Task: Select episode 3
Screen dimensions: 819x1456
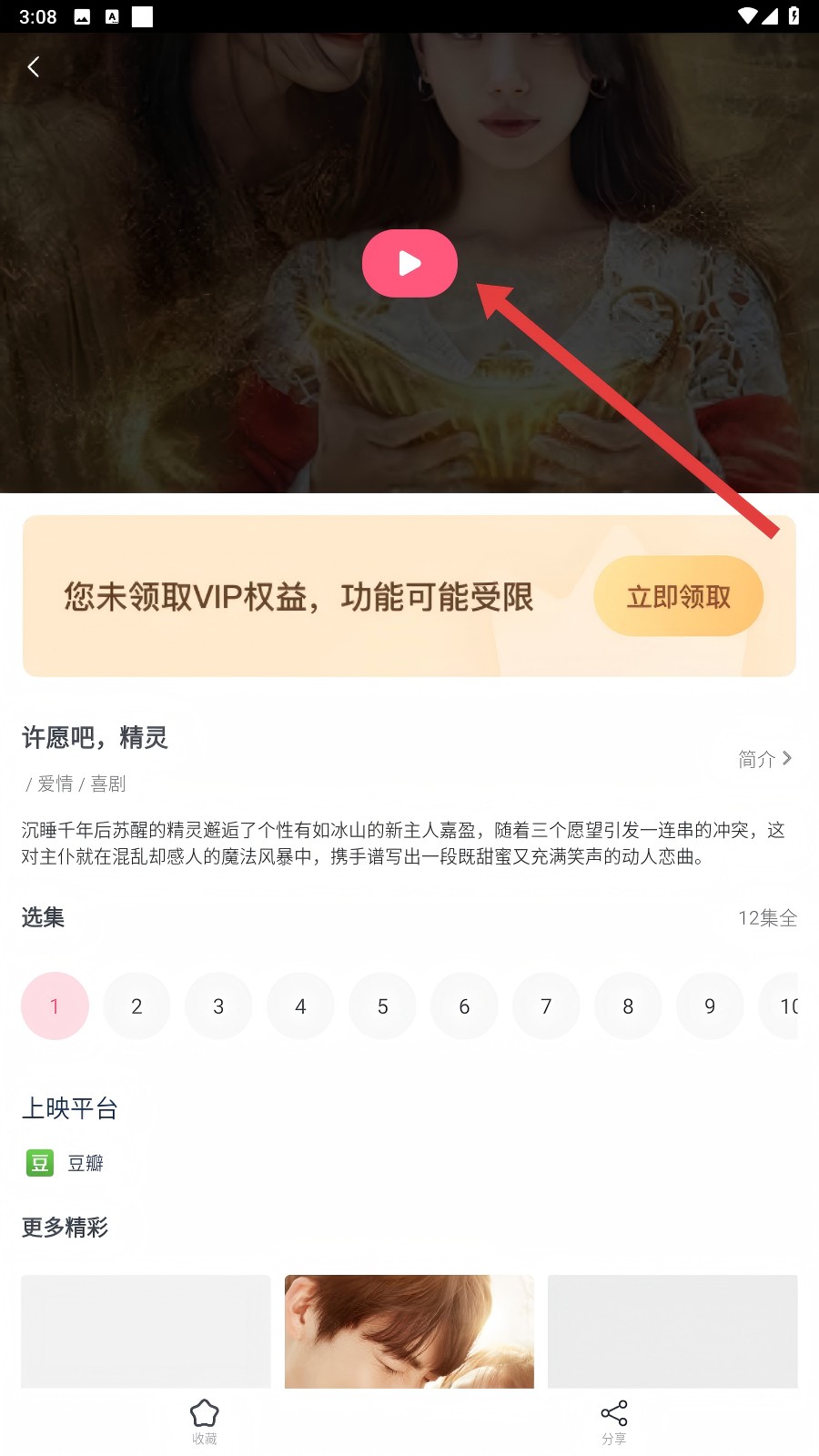Action: (218, 1006)
